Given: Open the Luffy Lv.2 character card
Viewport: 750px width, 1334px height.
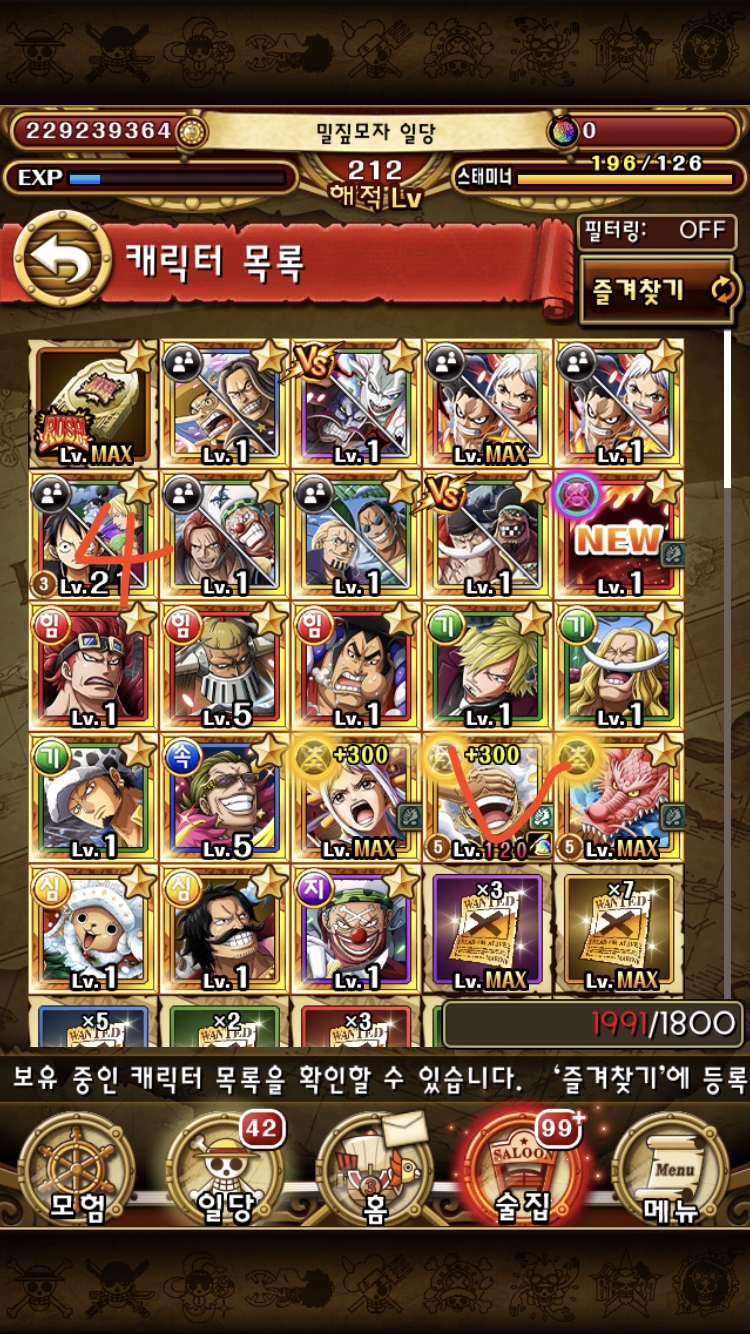Looking at the screenshot, I should [93, 535].
